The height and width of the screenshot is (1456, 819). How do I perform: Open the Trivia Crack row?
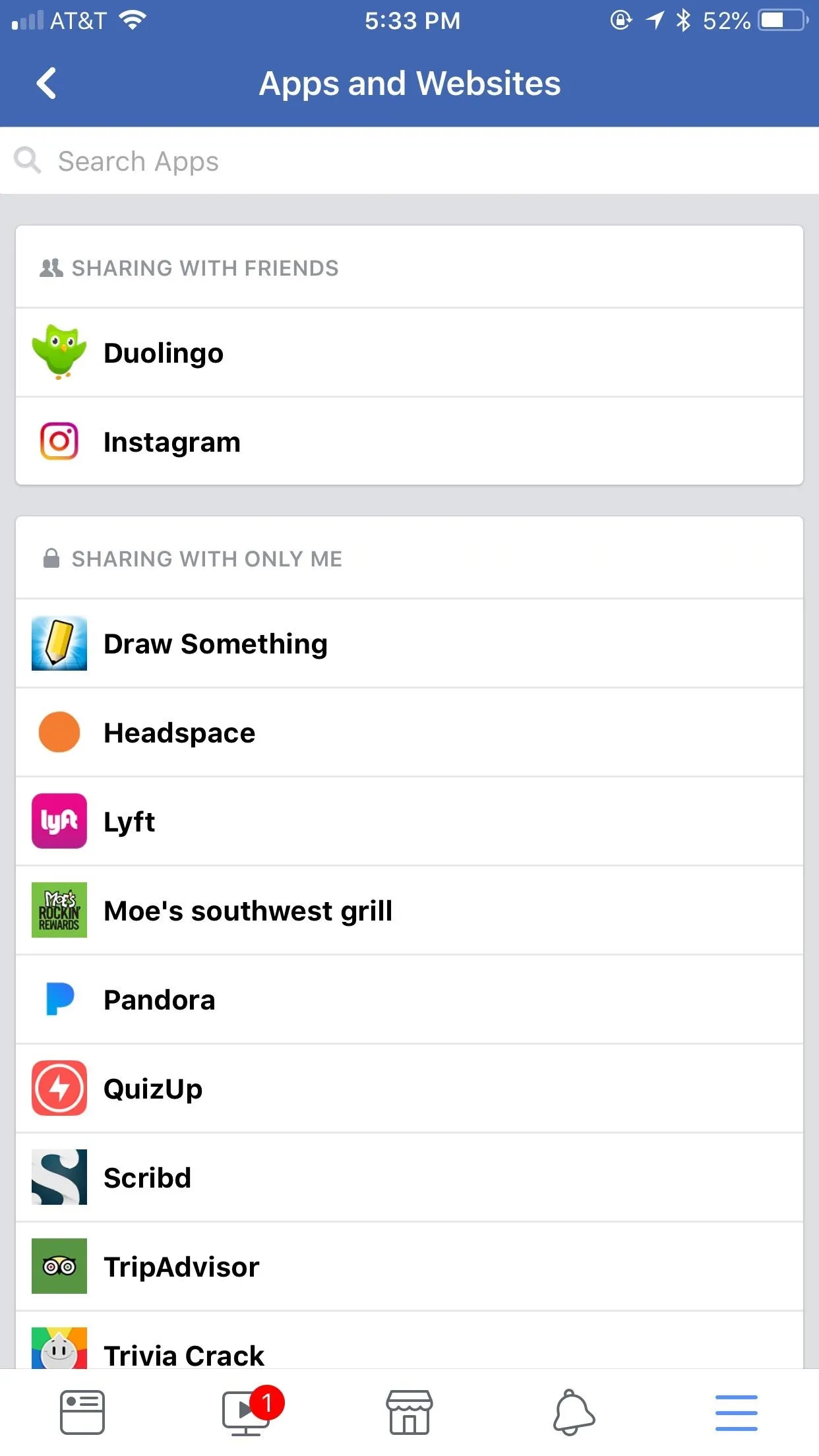409,1341
